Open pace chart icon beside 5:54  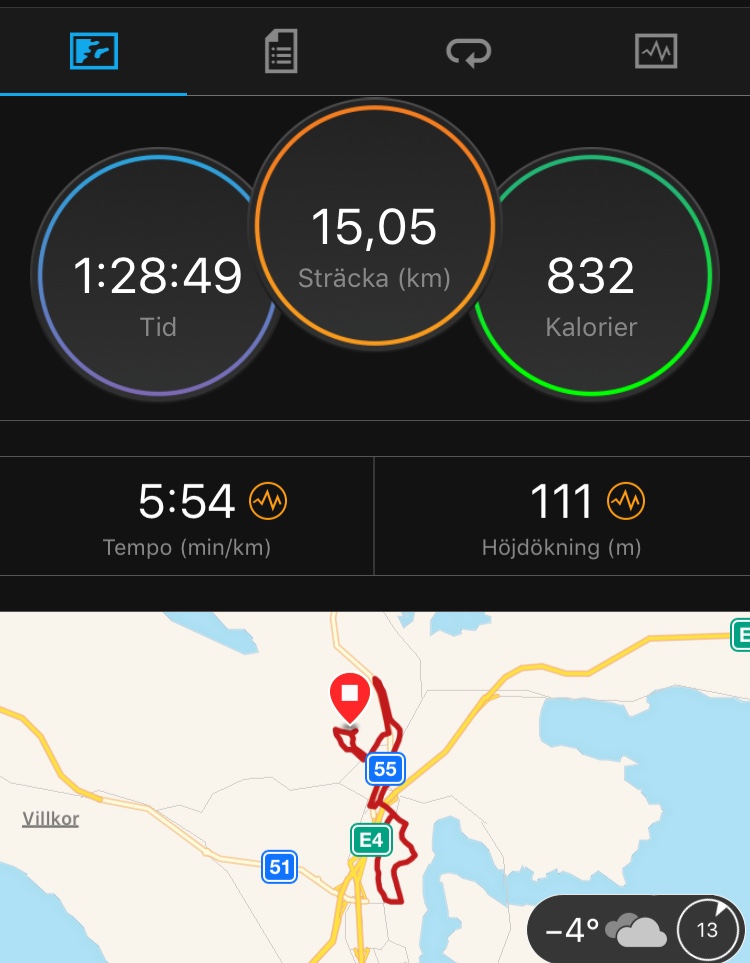268,501
